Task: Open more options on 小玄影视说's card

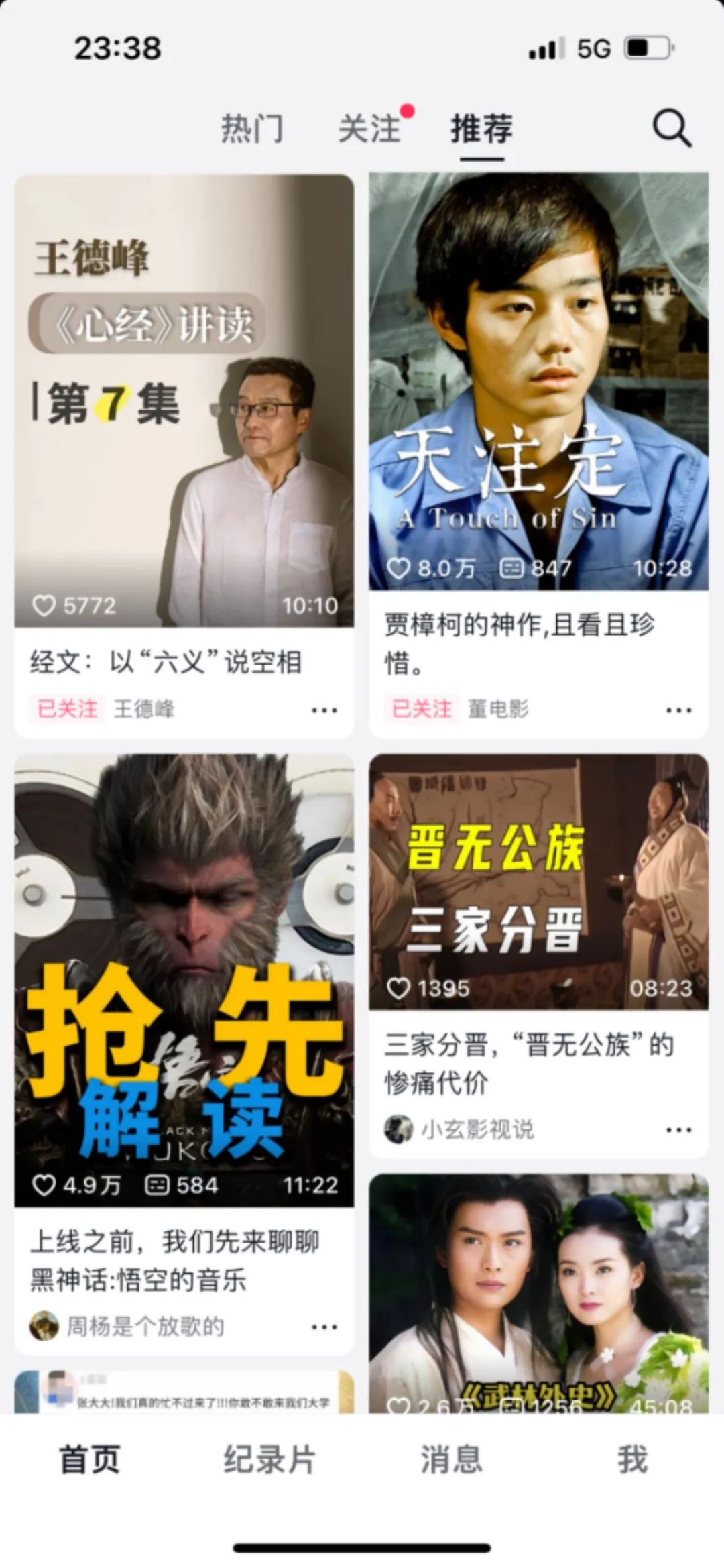Action: coord(678,1130)
